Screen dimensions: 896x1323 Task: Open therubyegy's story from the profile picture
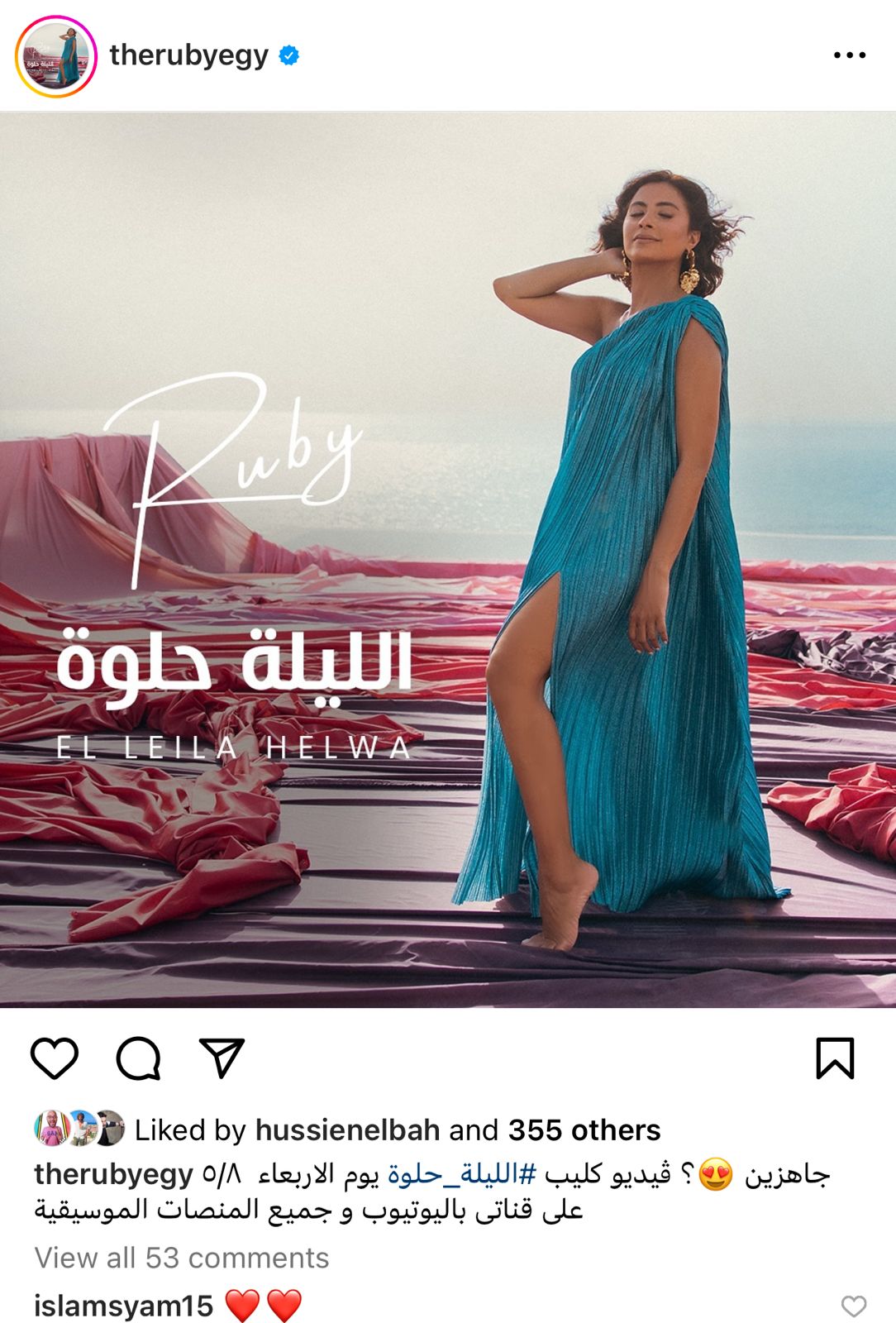pos(56,56)
